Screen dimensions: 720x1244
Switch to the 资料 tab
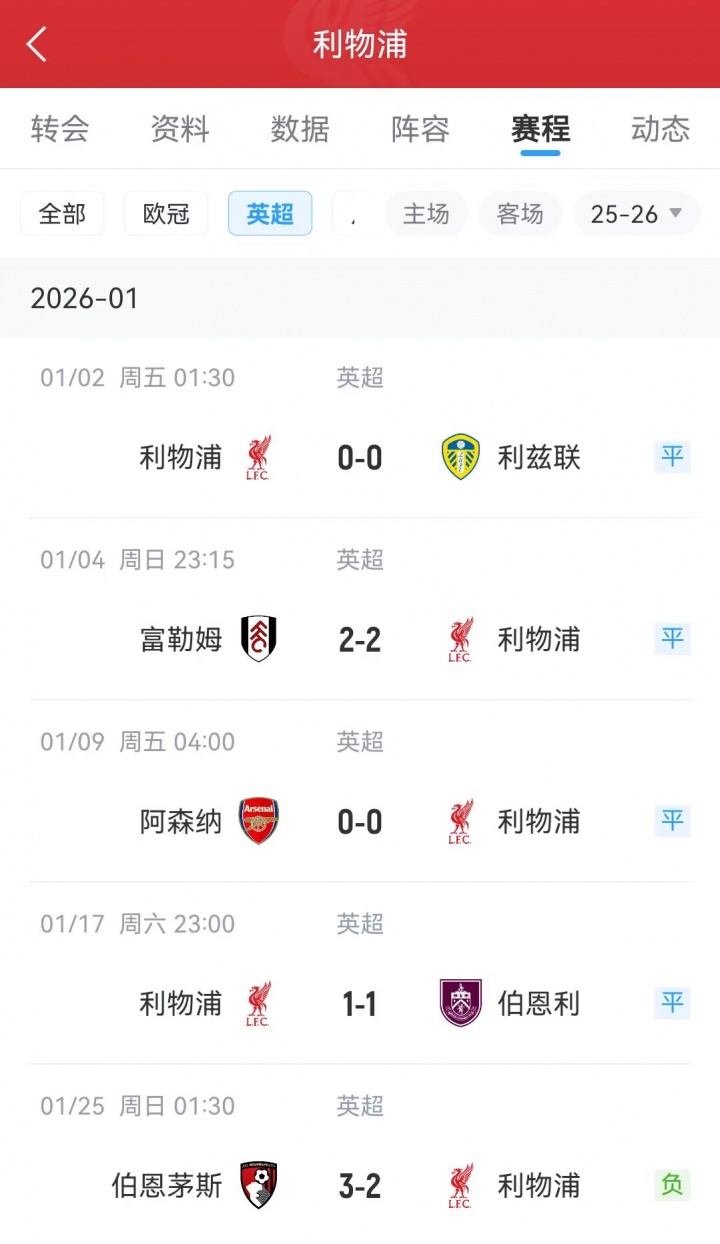point(180,129)
